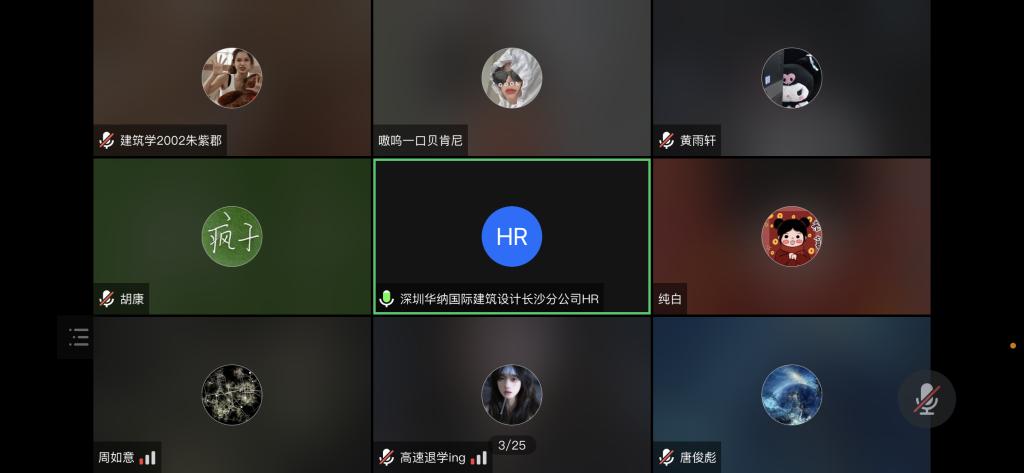The height and width of the screenshot is (473, 1024).
Task: Open the participant list side button
Action: pos(78,338)
